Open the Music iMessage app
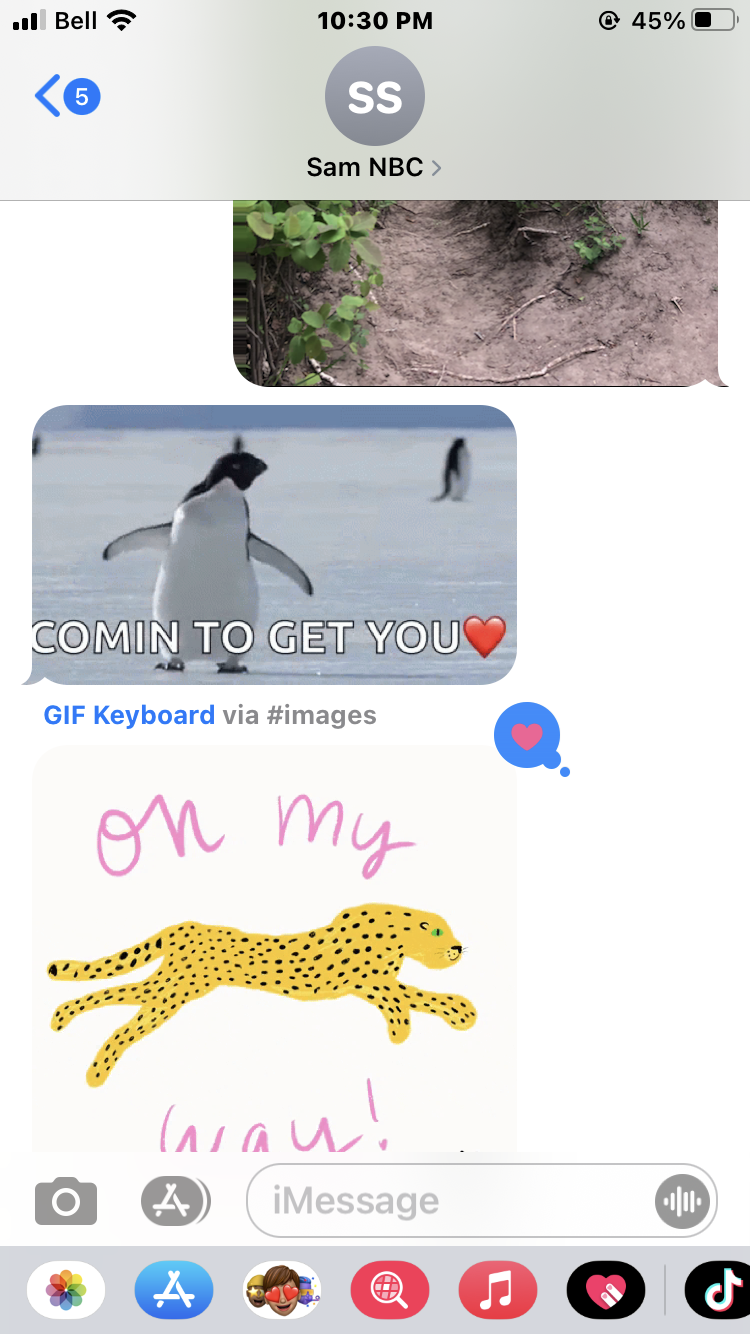This screenshot has height=1334, width=750. point(498,1290)
